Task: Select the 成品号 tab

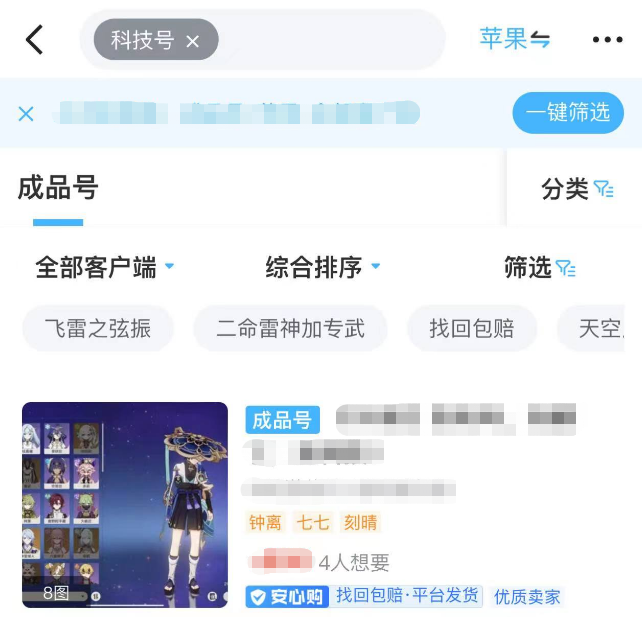Action: [x=58, y=188]
